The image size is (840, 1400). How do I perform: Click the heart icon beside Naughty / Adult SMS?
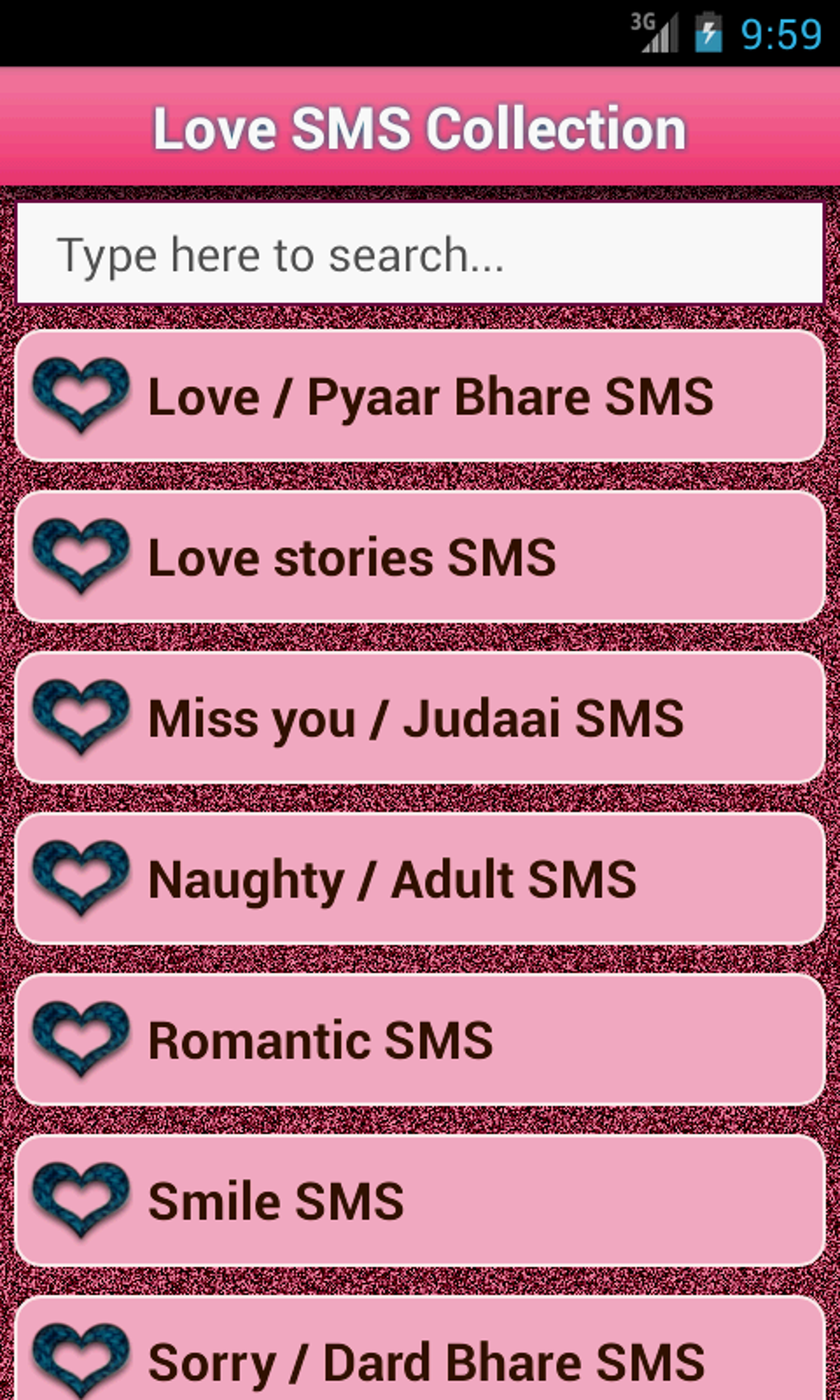tap(82, 877)
